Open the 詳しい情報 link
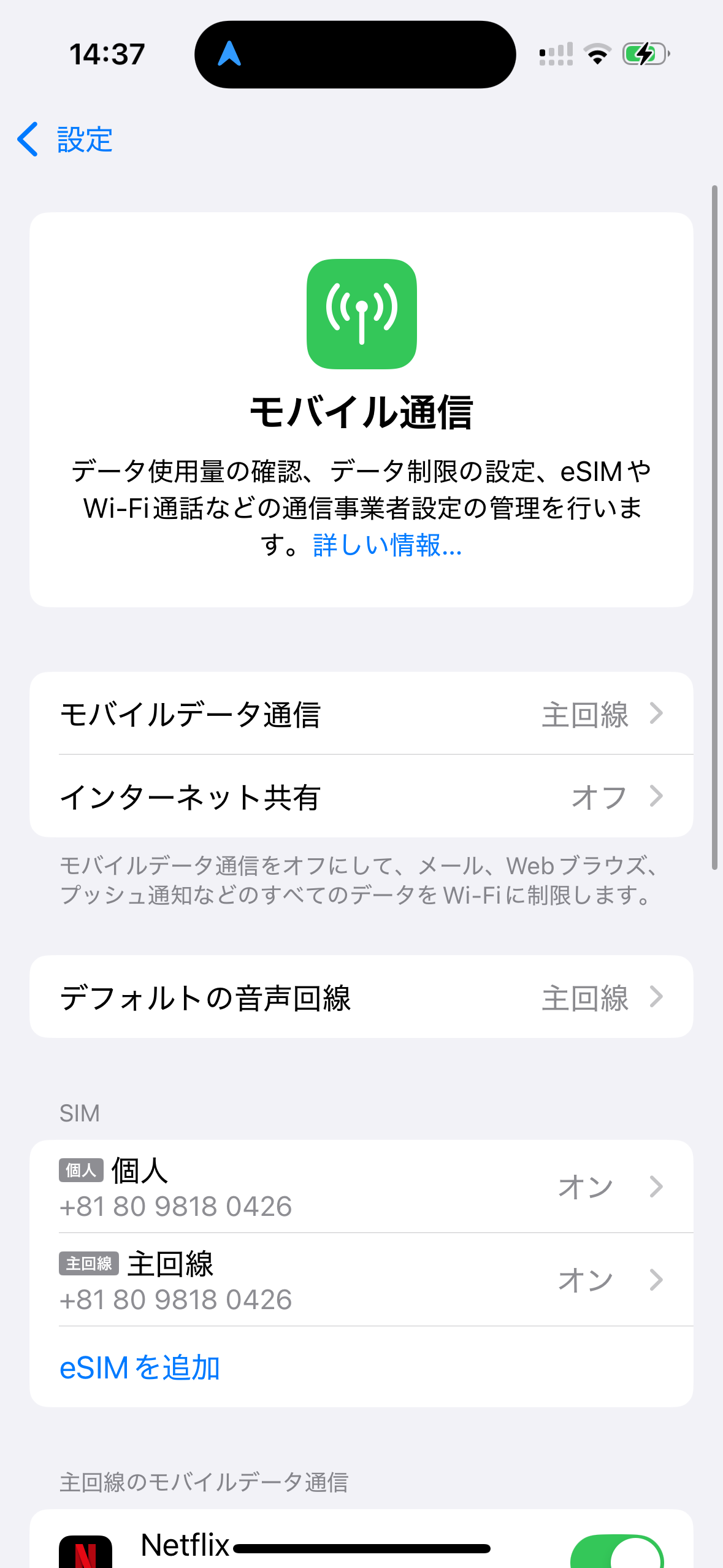This screenshot has width=723, height=1568. [x=387, y=545]
